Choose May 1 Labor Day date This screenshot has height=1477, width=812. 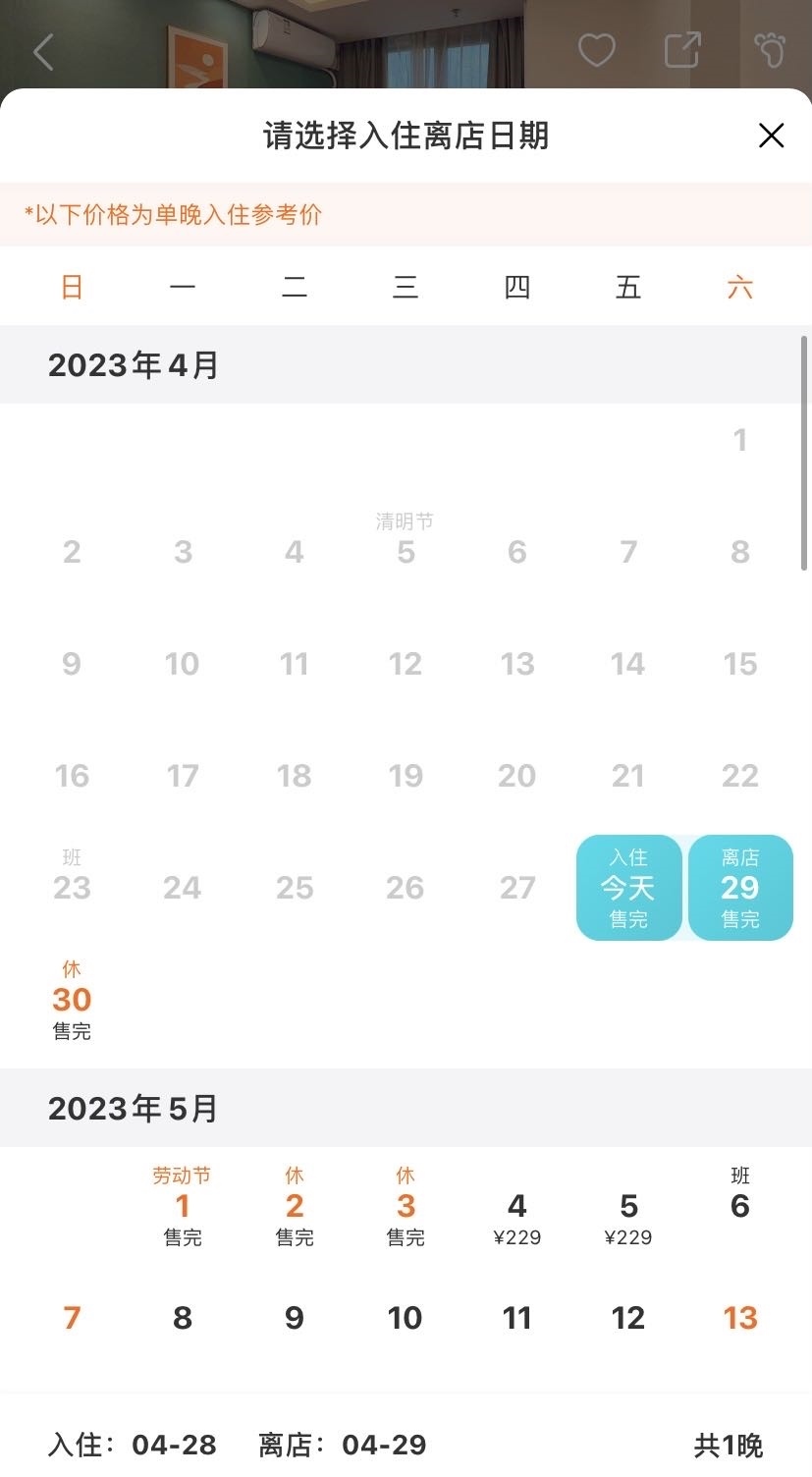pos(183,1206)
